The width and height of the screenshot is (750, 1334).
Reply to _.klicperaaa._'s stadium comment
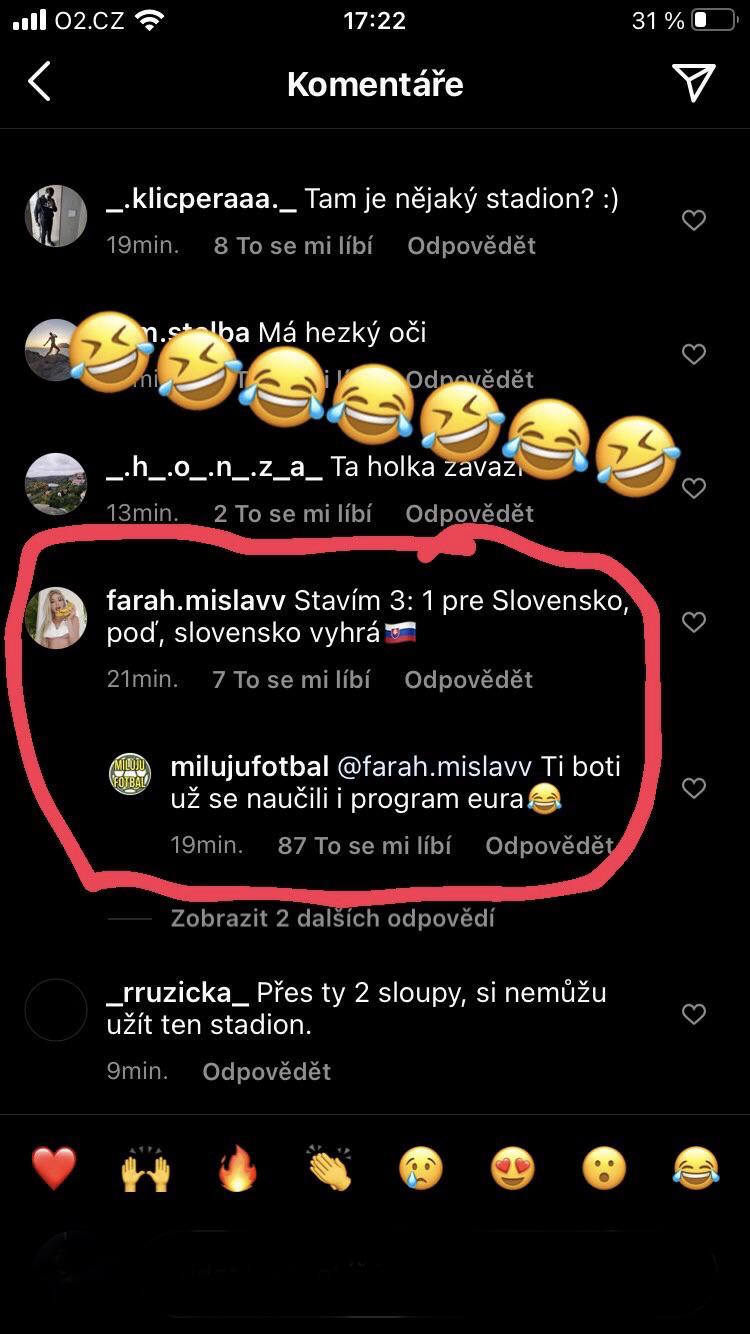point(471,246)
